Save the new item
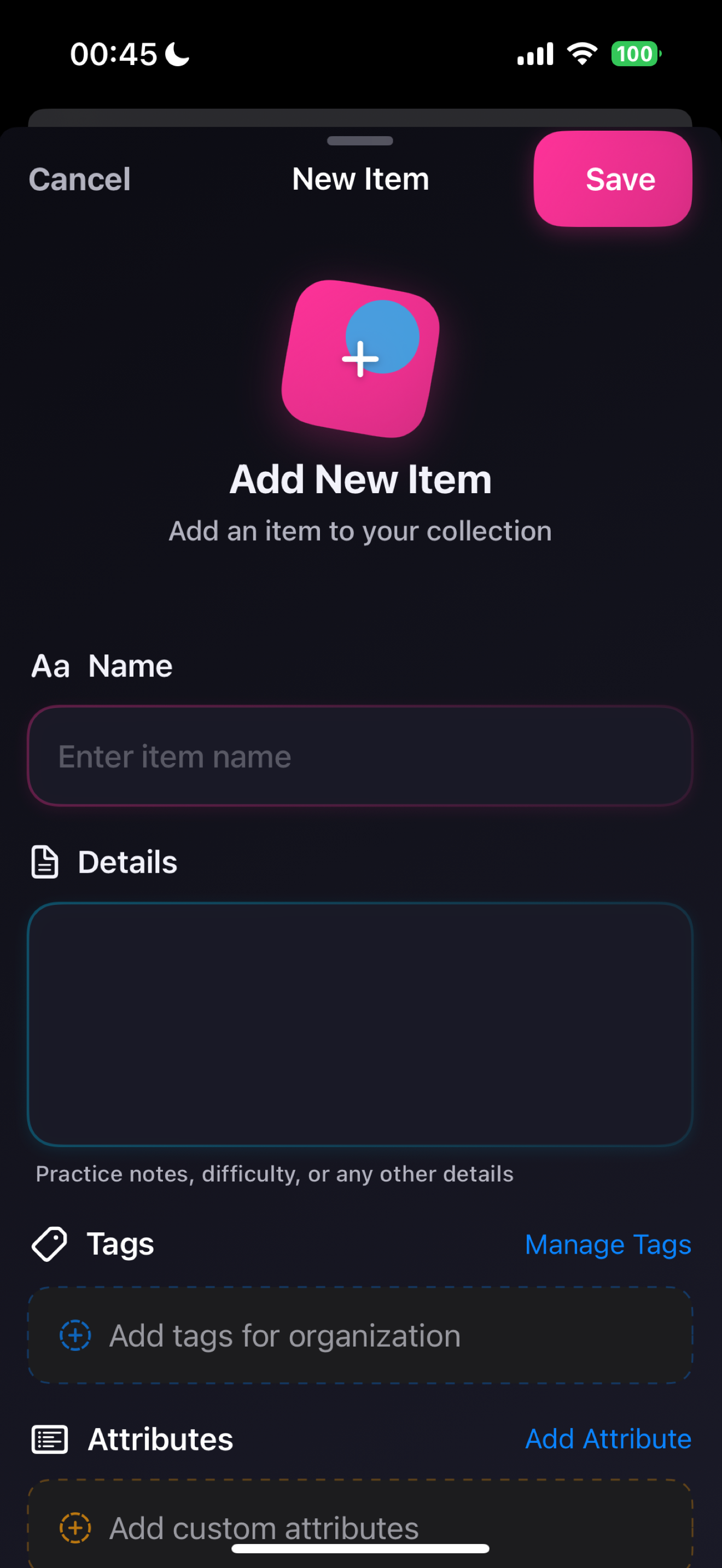 [x=613, y=179]
